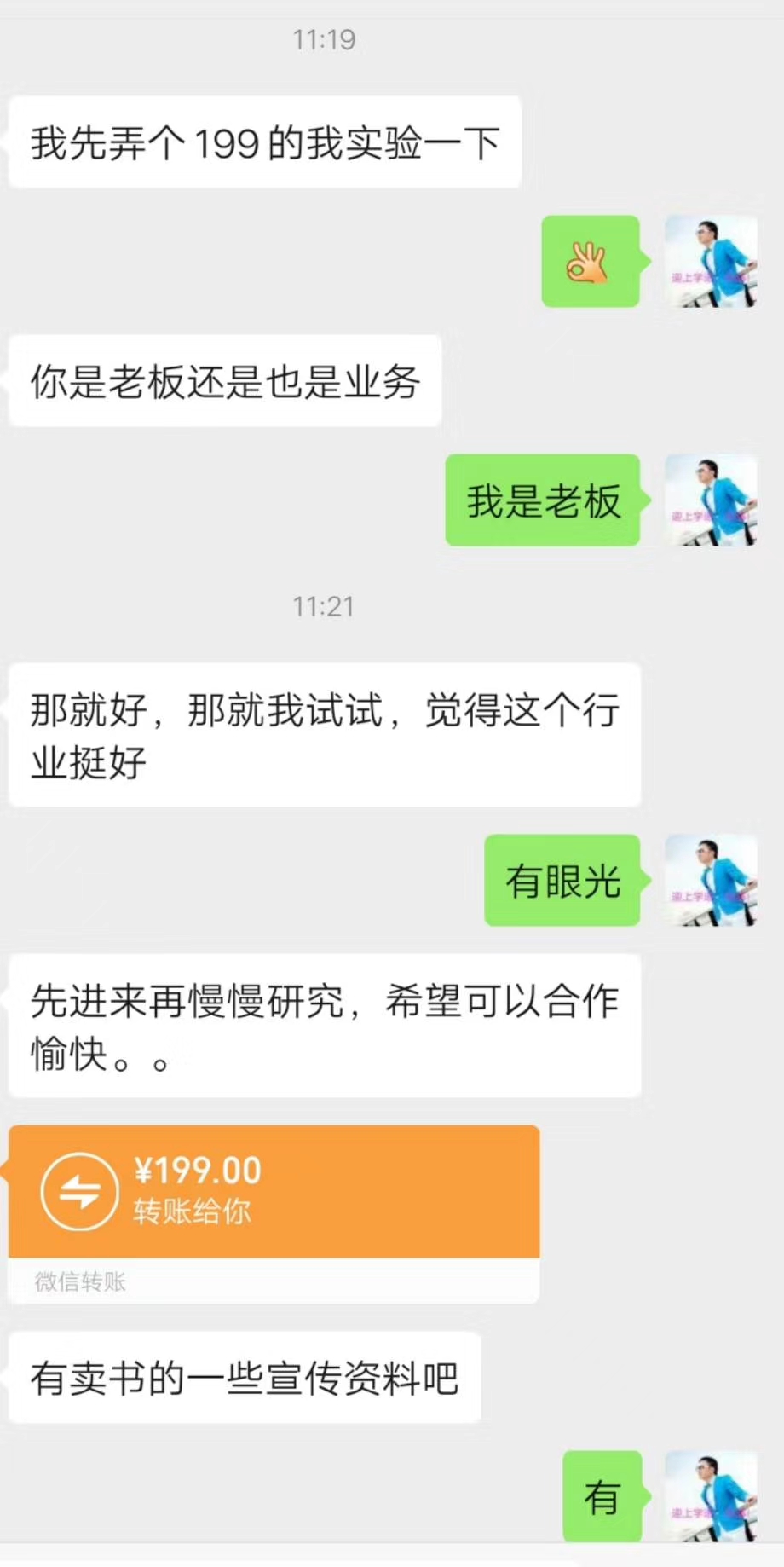The width and height of the screenshot is (784, 1567).
Task: Tap the 微信转账 label on the transfer
Action: click(78, 1281)
